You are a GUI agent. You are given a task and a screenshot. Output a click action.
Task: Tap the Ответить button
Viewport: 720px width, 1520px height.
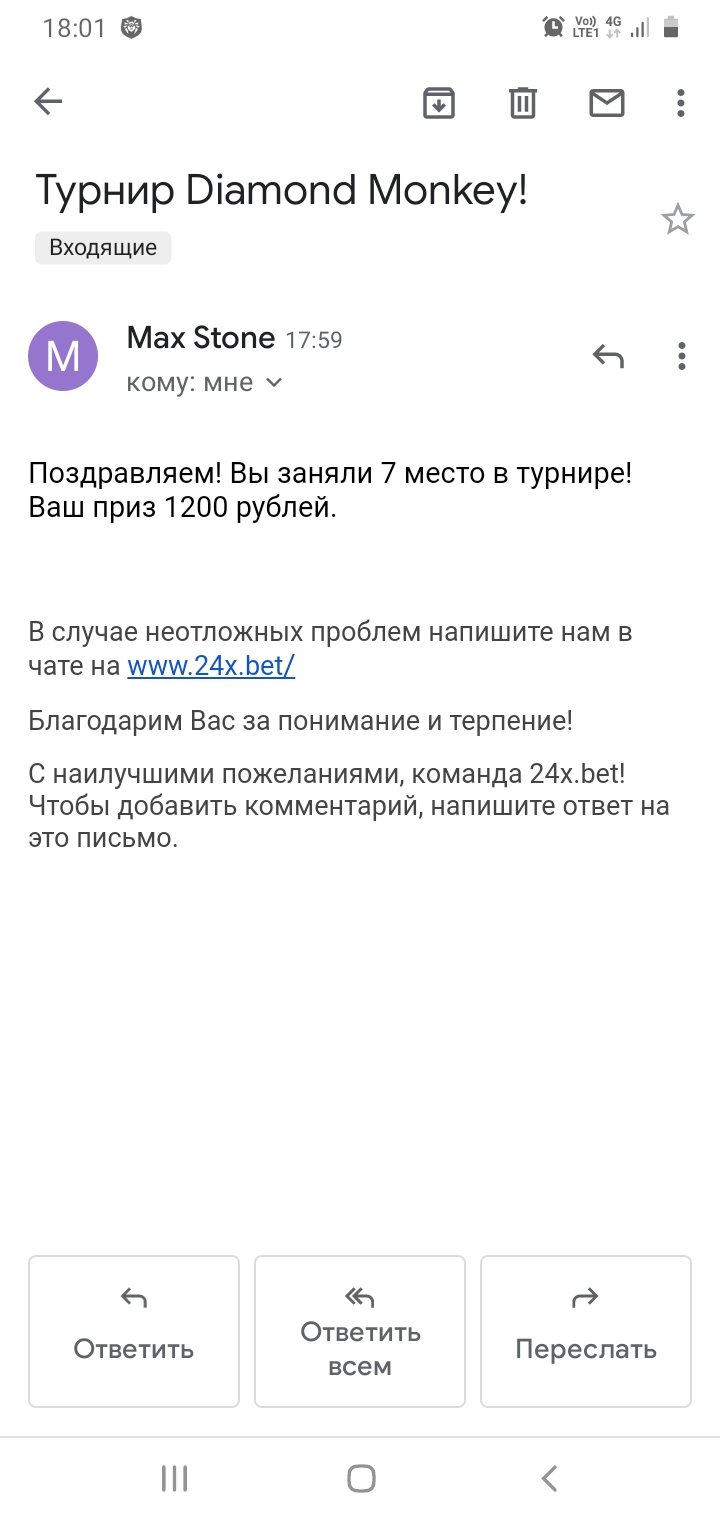tap(134, 1331)
